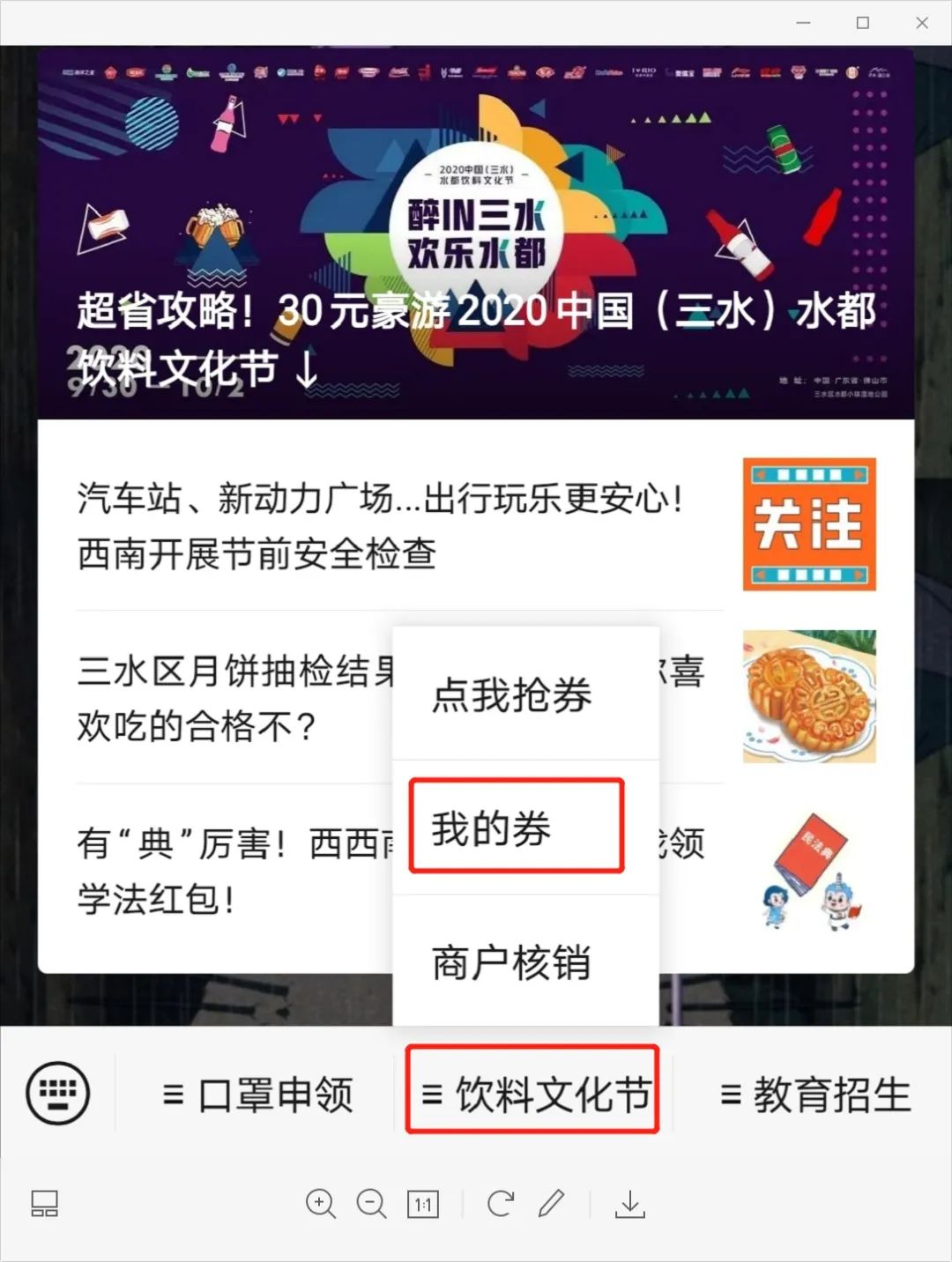Show image at 1:1 size
This screenshot has height=1262, width=952.
click(423, 1204)
